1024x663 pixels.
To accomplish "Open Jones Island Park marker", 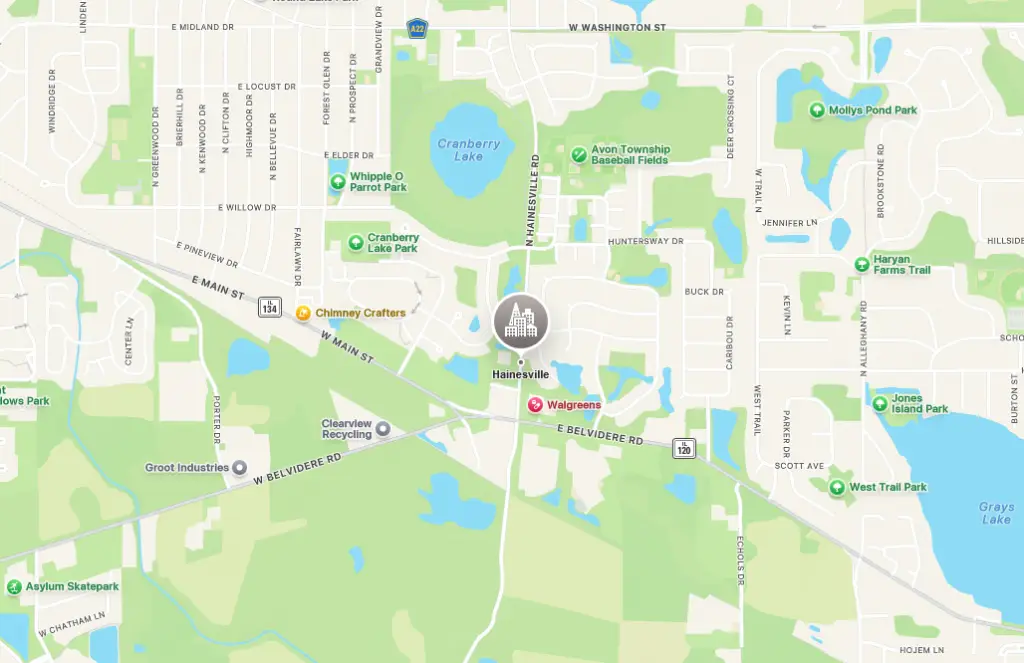I will (878, 403).
